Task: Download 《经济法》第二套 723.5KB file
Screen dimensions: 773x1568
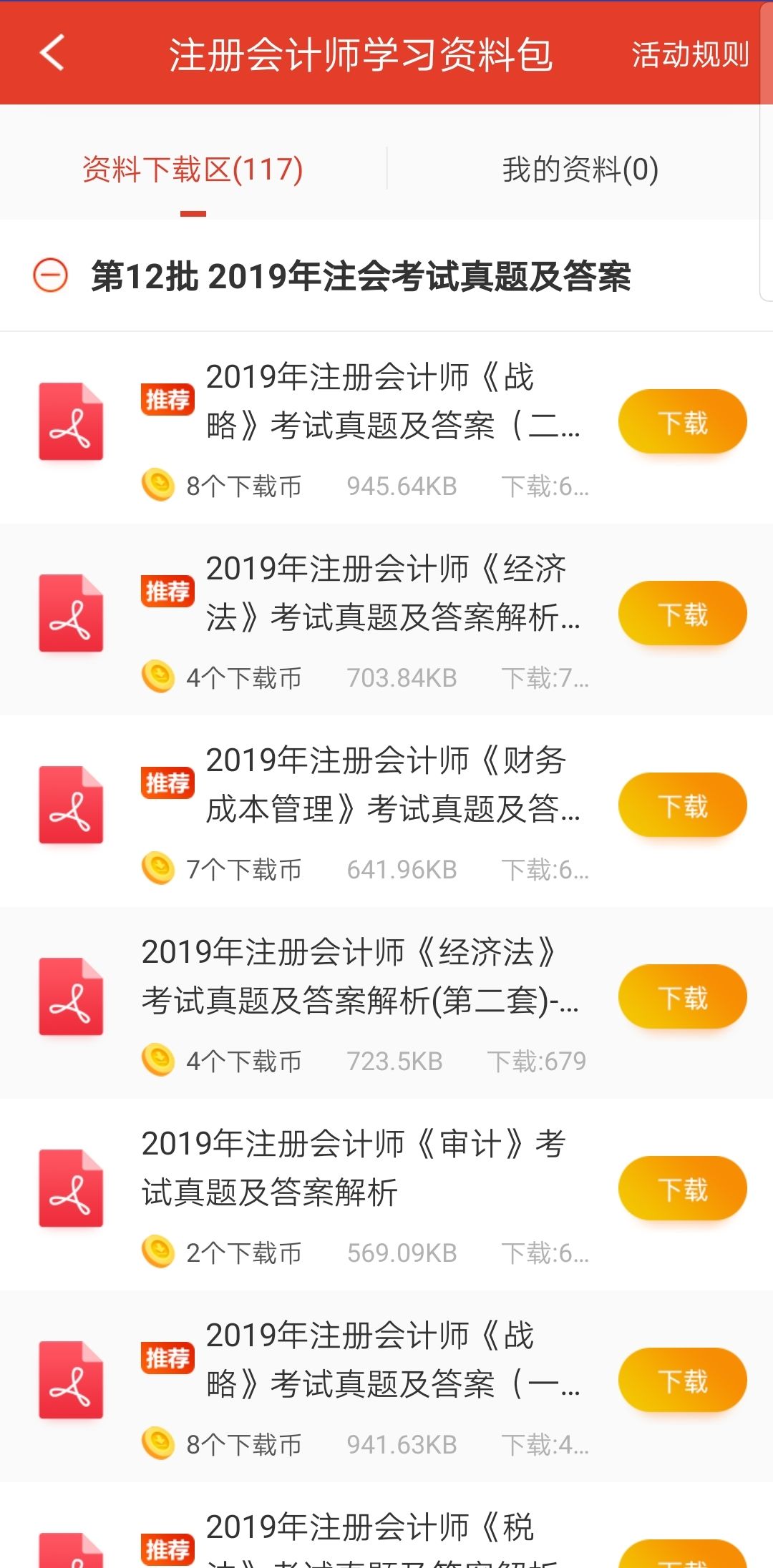Action: (x=682, y=997)
